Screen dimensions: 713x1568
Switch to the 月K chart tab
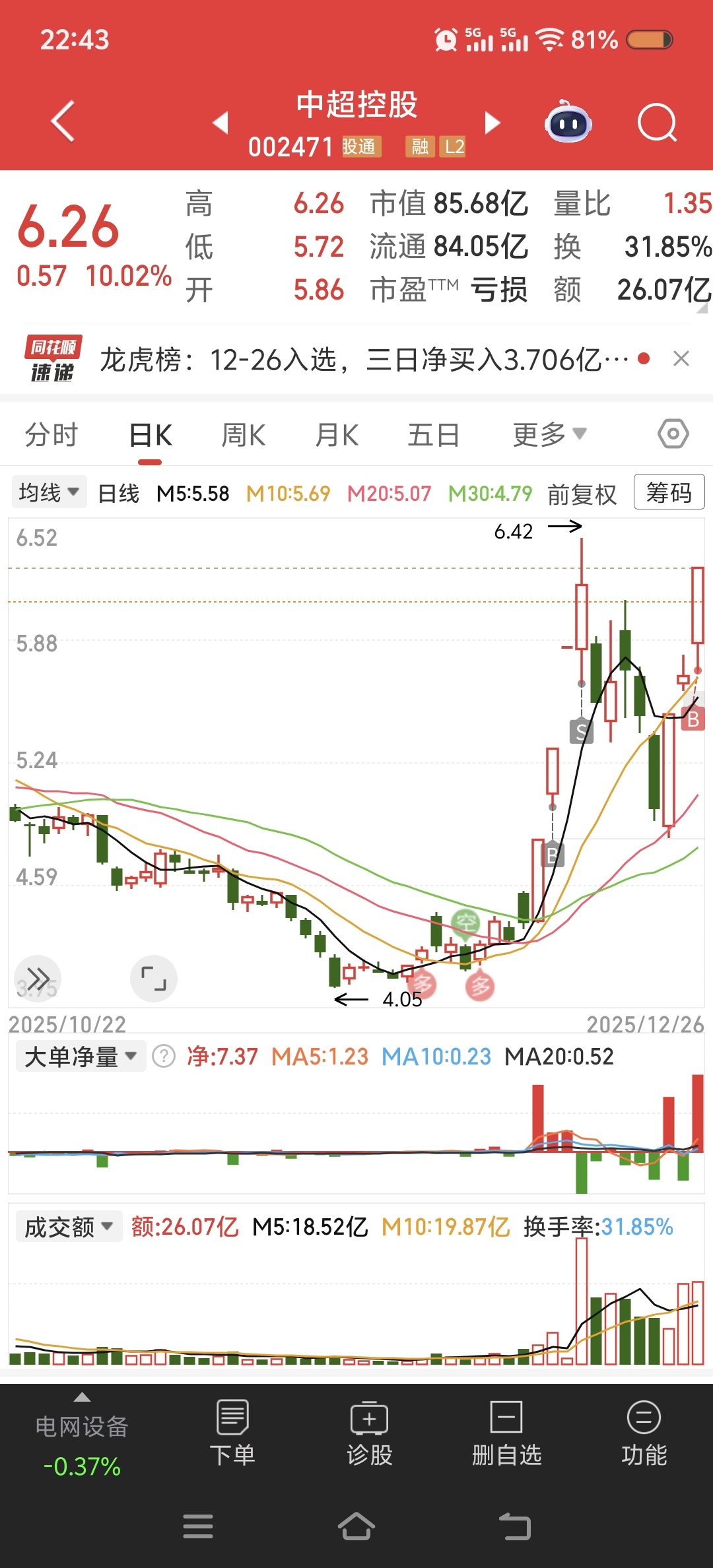coord(337,435)
